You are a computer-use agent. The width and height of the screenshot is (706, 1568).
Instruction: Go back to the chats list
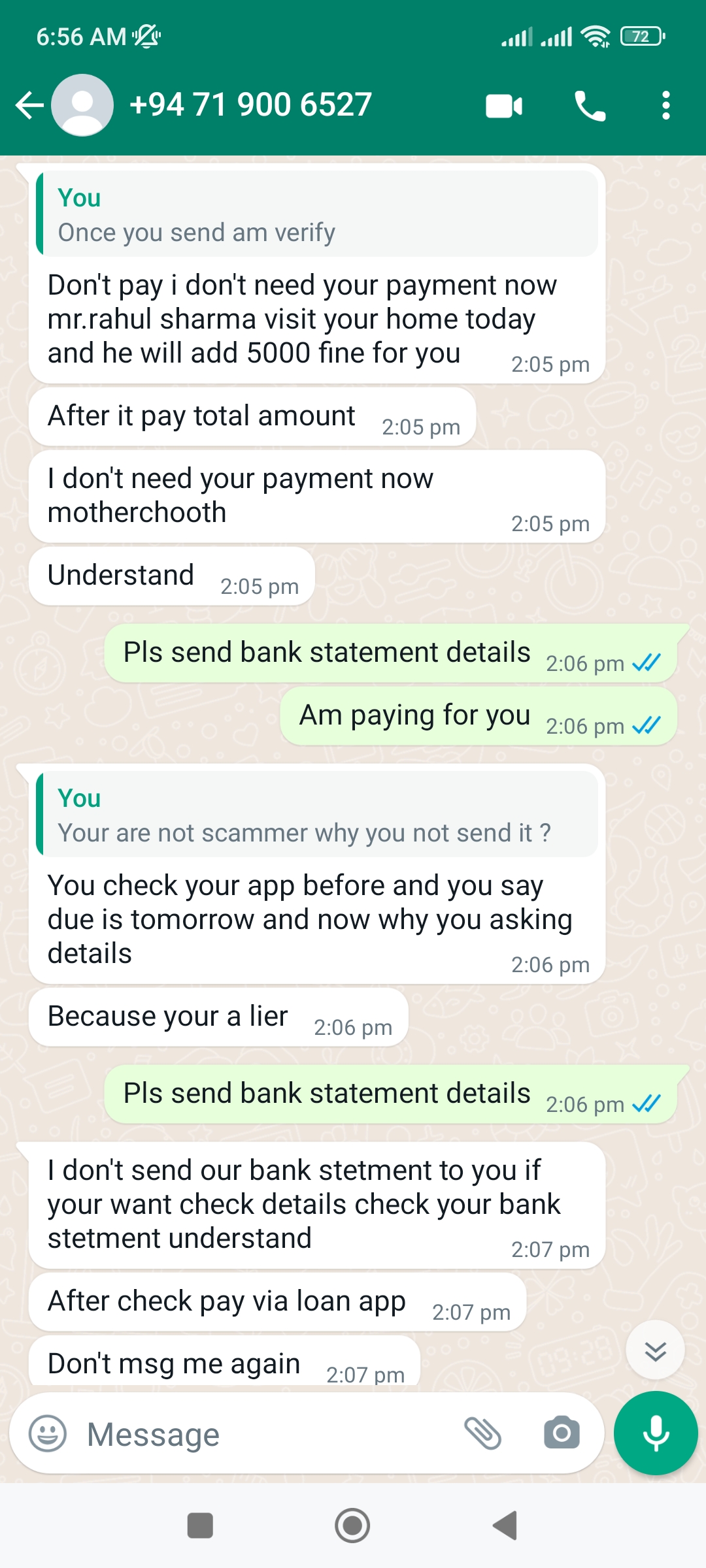point(29,105)
